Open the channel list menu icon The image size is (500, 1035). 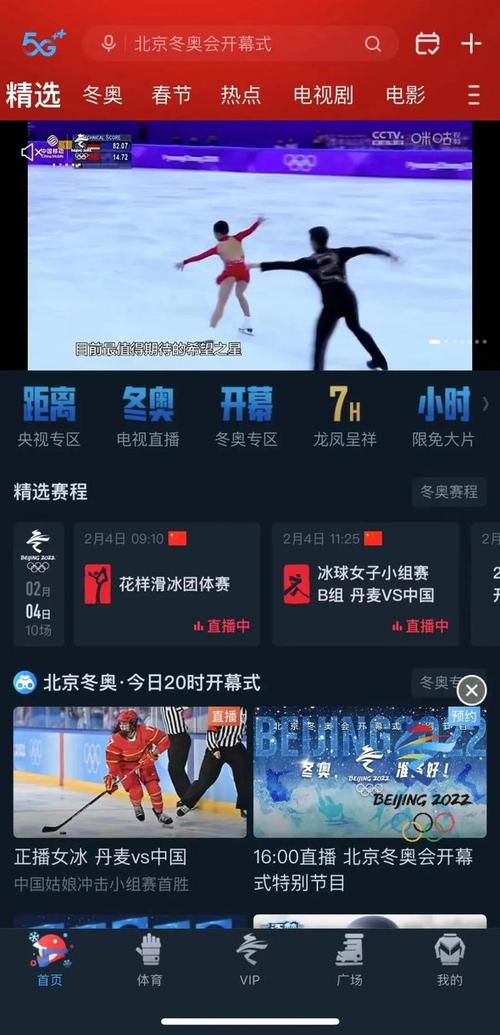[474, 95]
